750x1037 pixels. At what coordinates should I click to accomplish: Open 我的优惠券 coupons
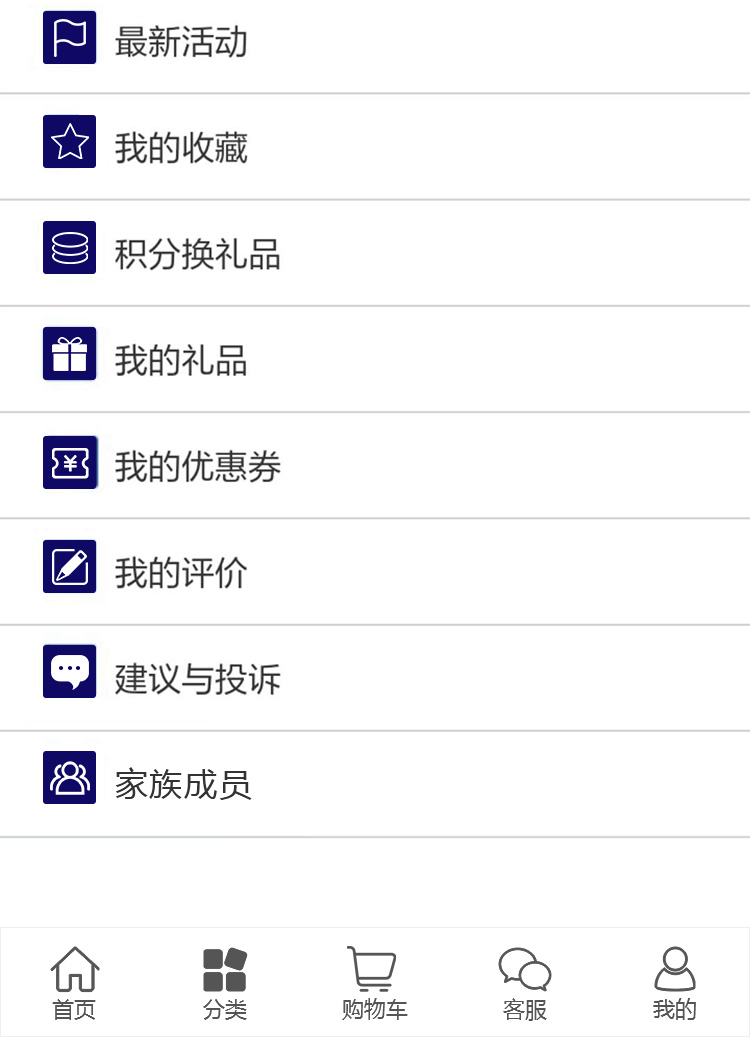point(197,466)
